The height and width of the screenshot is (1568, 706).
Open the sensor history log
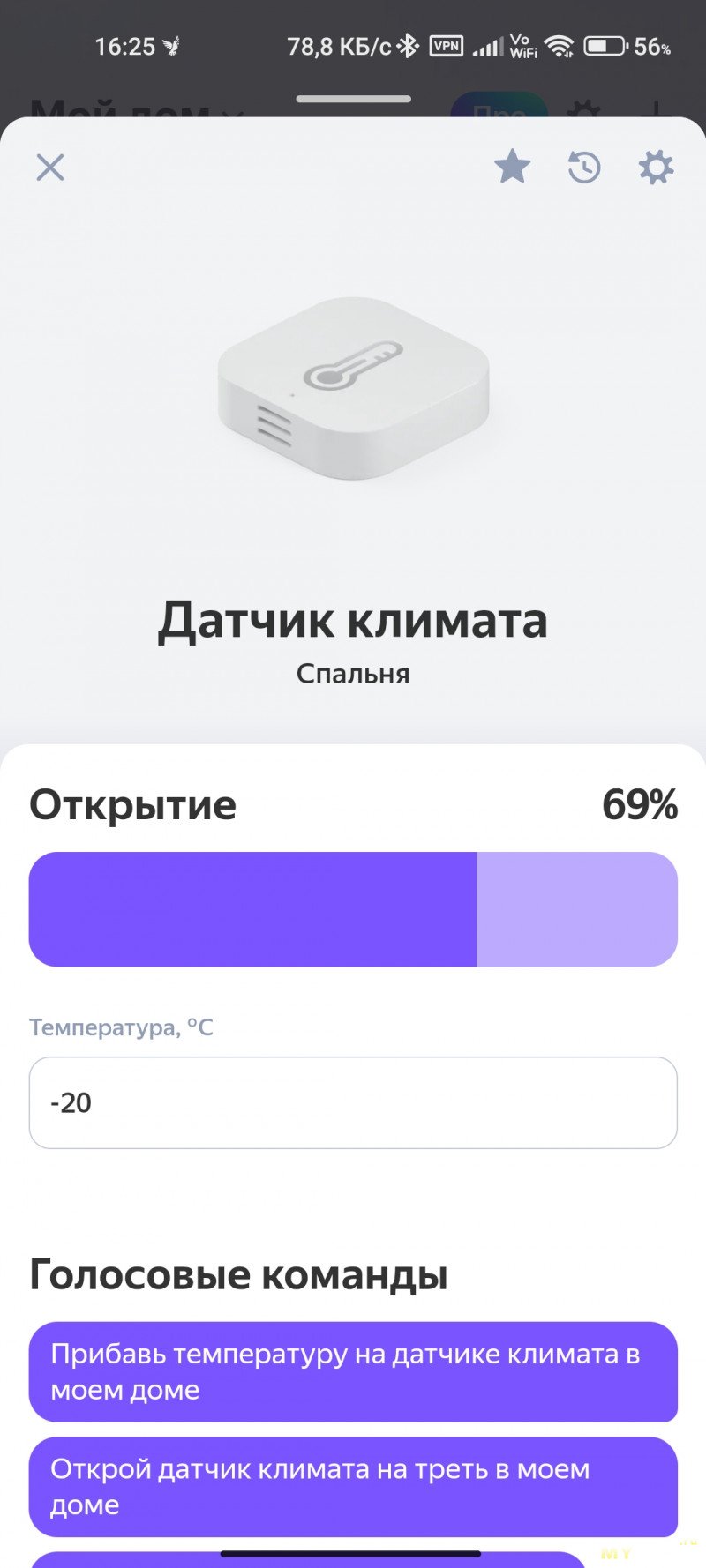click(584, 167)
